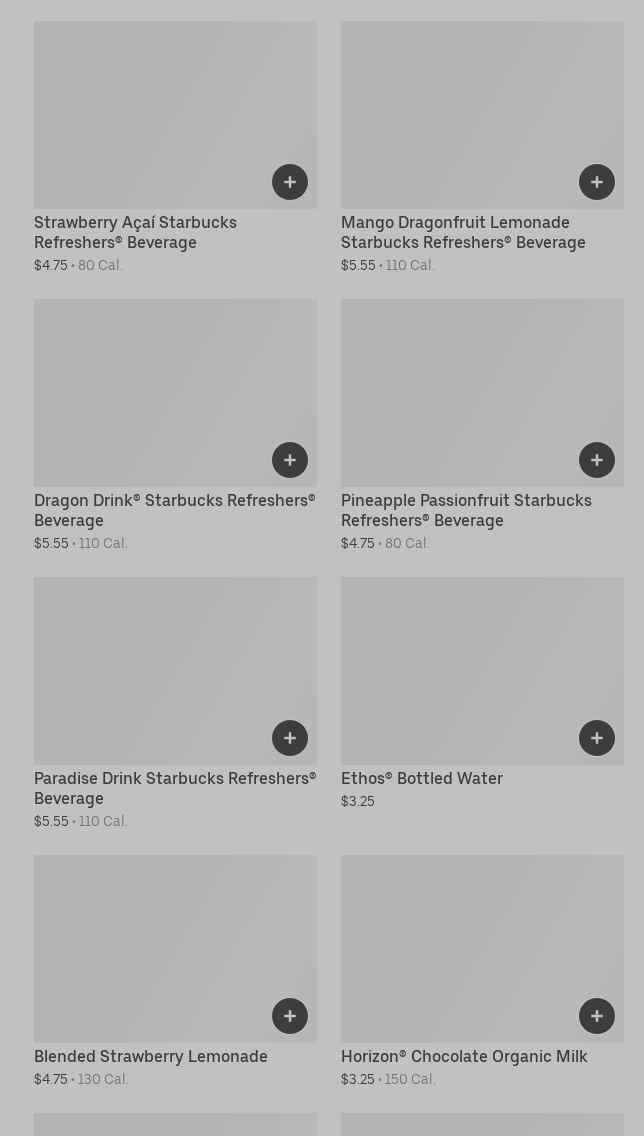View Pineapple Passionfruit Refreshers details
The width and height of the screenshot is (644, 1136).
coord(465,510)
